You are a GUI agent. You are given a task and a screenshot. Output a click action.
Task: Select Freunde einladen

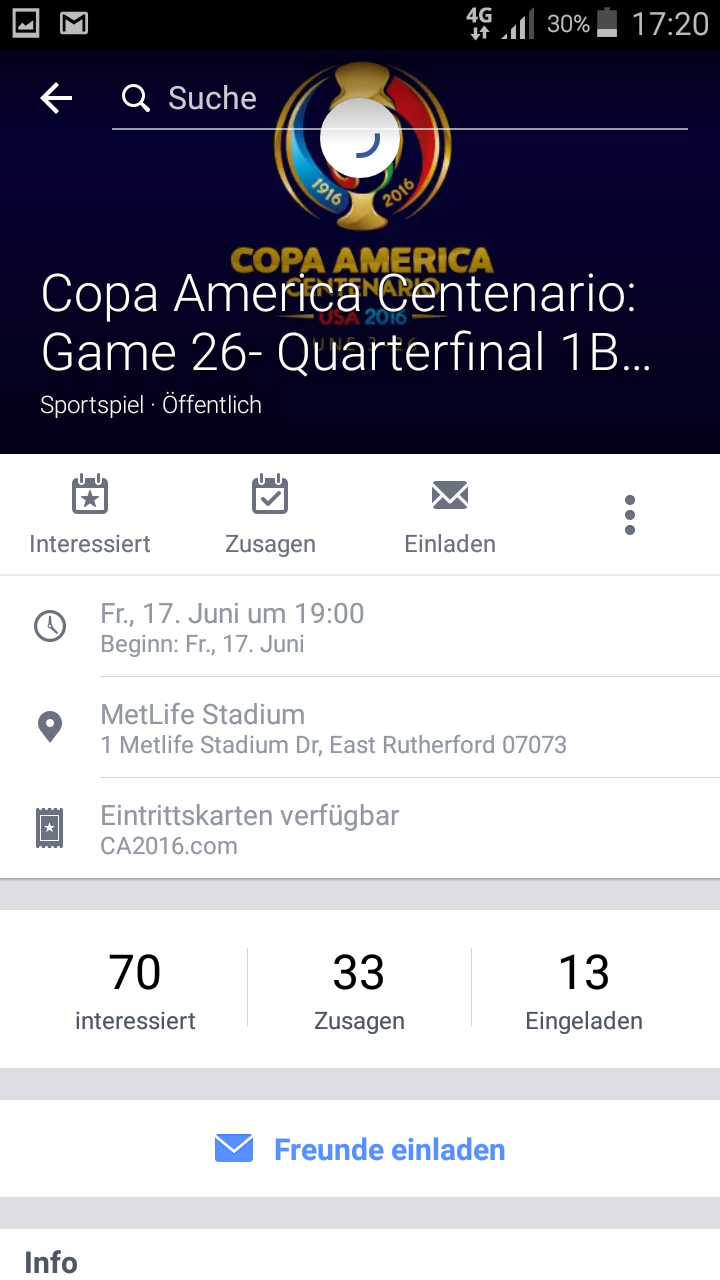[360, 1149]
